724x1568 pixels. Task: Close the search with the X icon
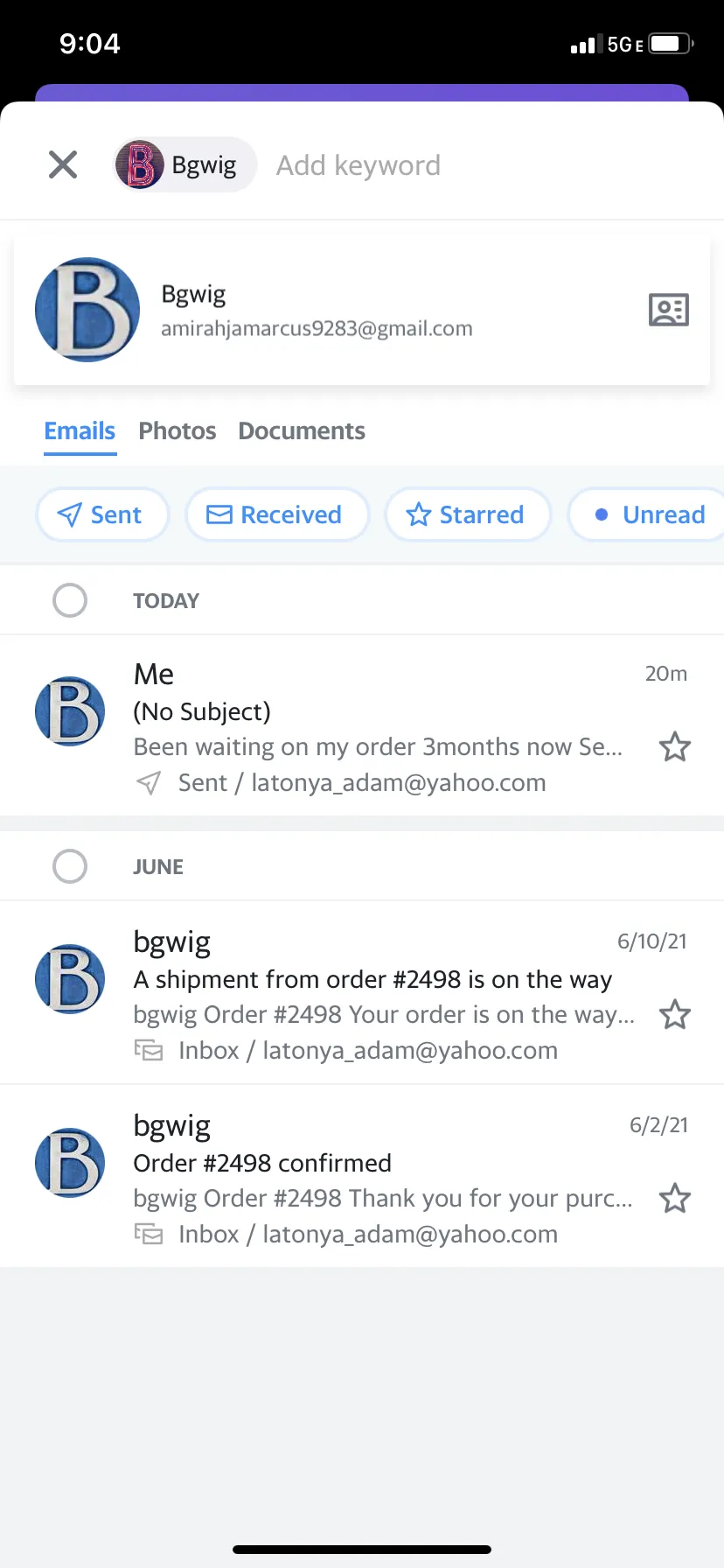point(63,164)
